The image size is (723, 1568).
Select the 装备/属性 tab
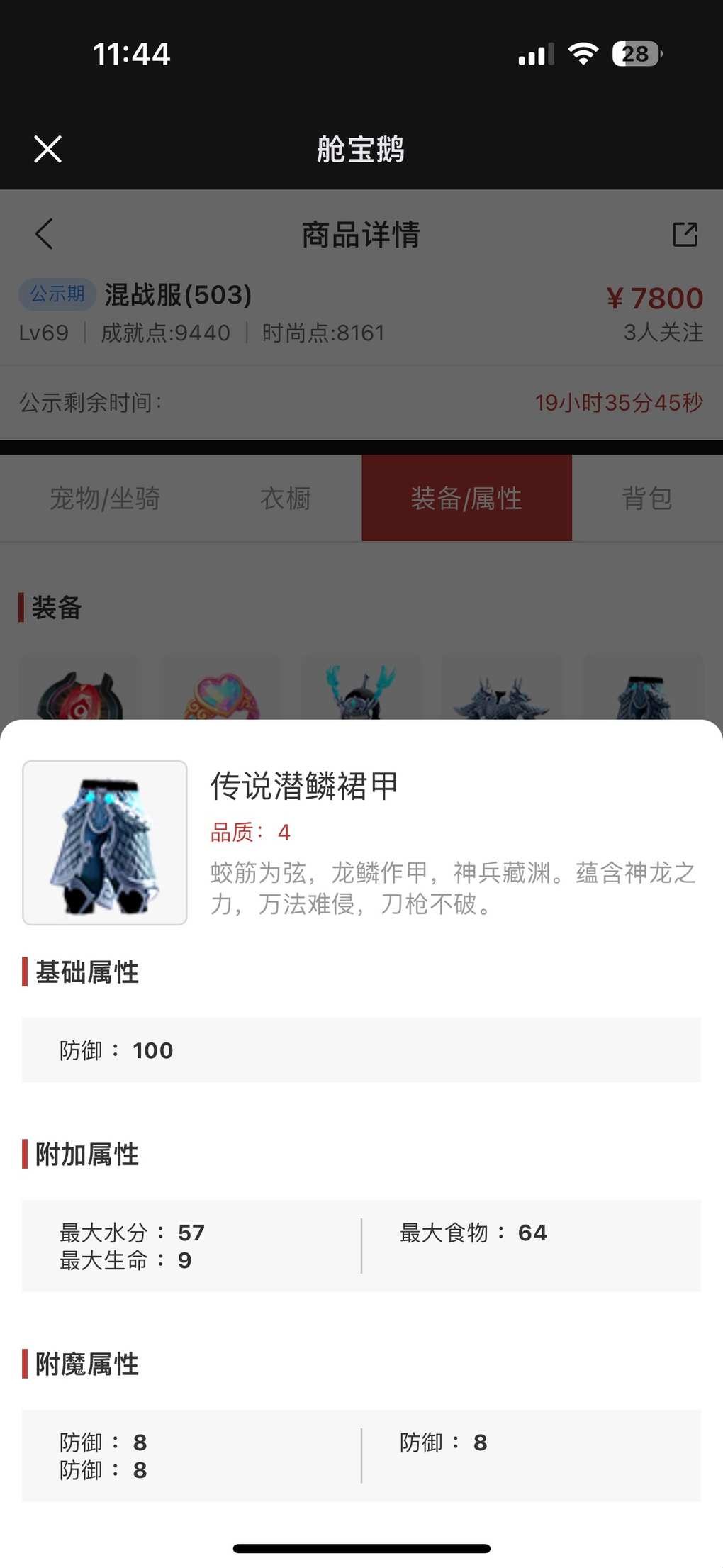[466, 499]
